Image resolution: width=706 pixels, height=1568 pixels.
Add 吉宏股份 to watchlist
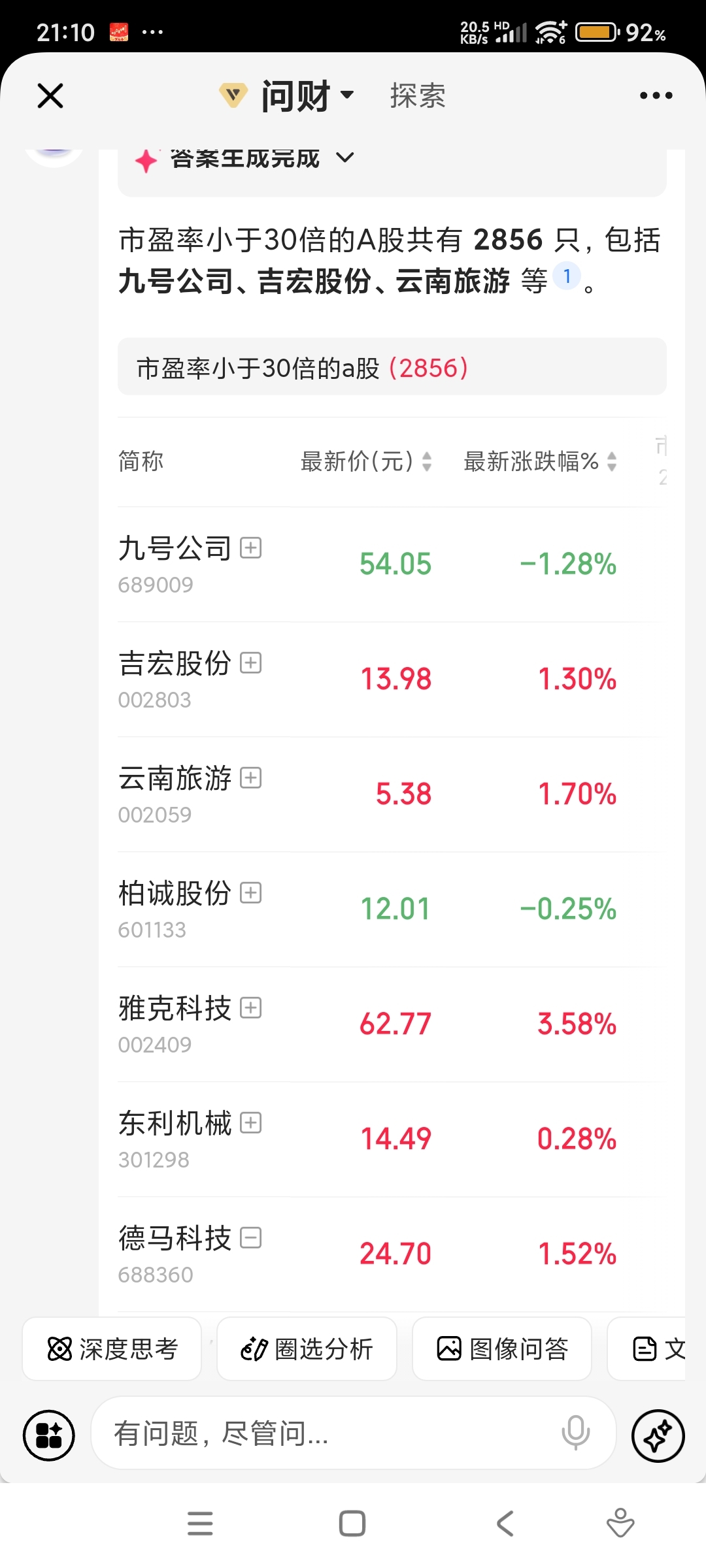point(250,662)
